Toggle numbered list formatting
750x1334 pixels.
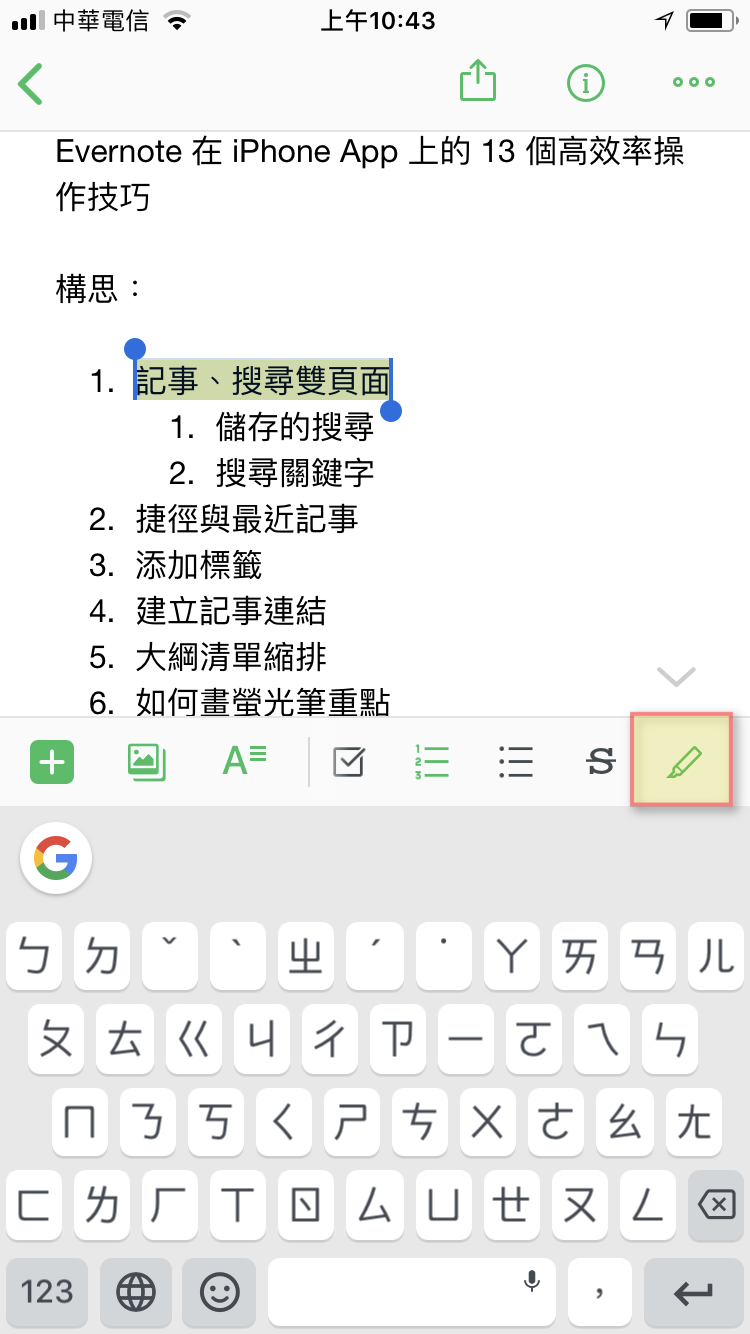(431, 762)
